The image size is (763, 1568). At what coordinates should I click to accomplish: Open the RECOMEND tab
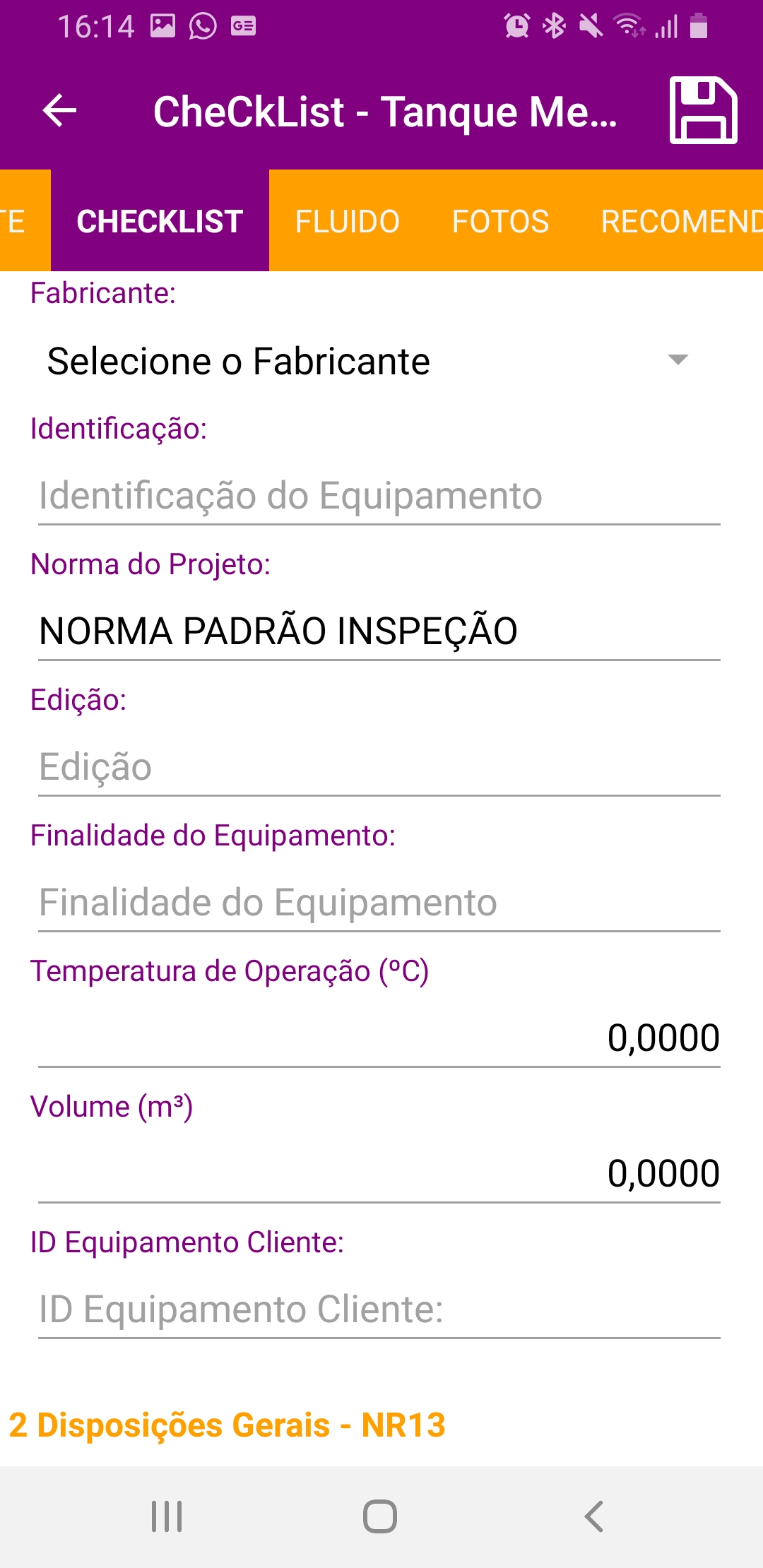(681, 221)
